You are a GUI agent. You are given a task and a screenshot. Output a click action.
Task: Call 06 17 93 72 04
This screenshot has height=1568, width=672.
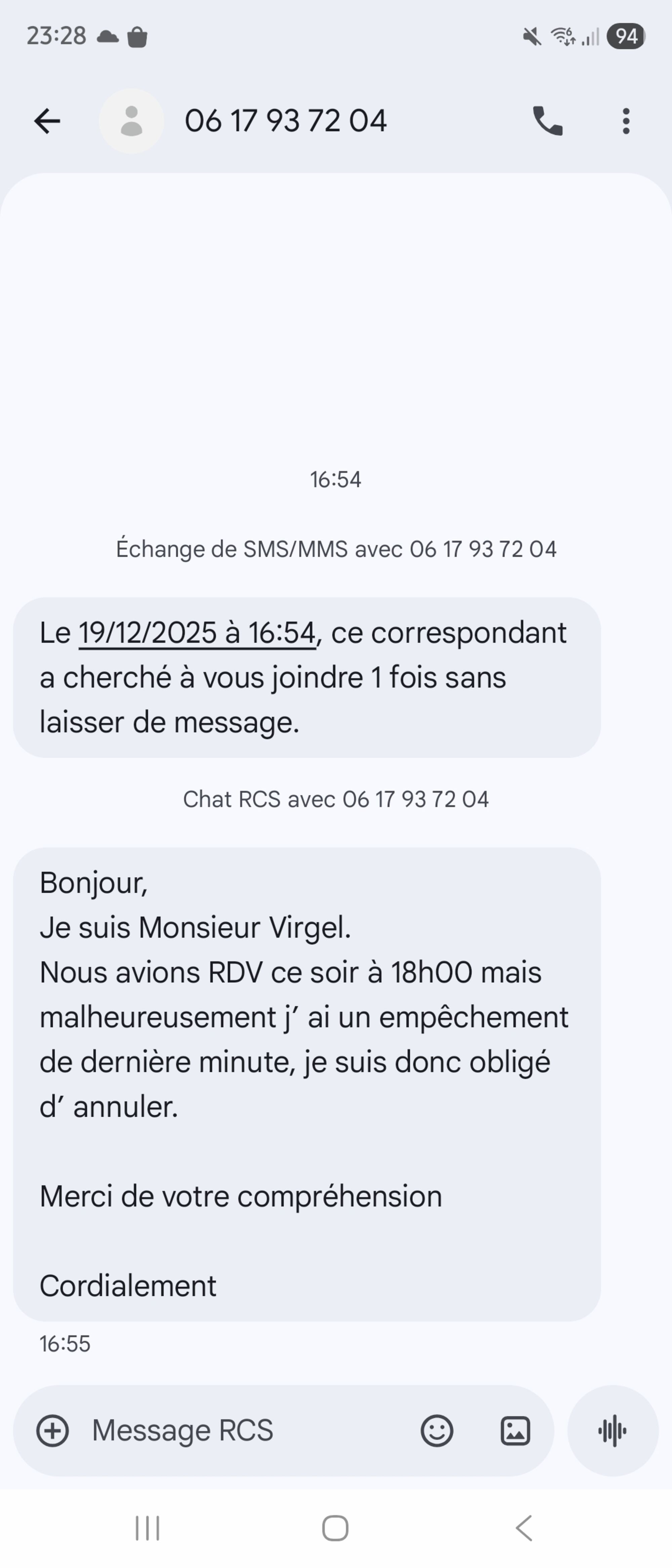547,121
